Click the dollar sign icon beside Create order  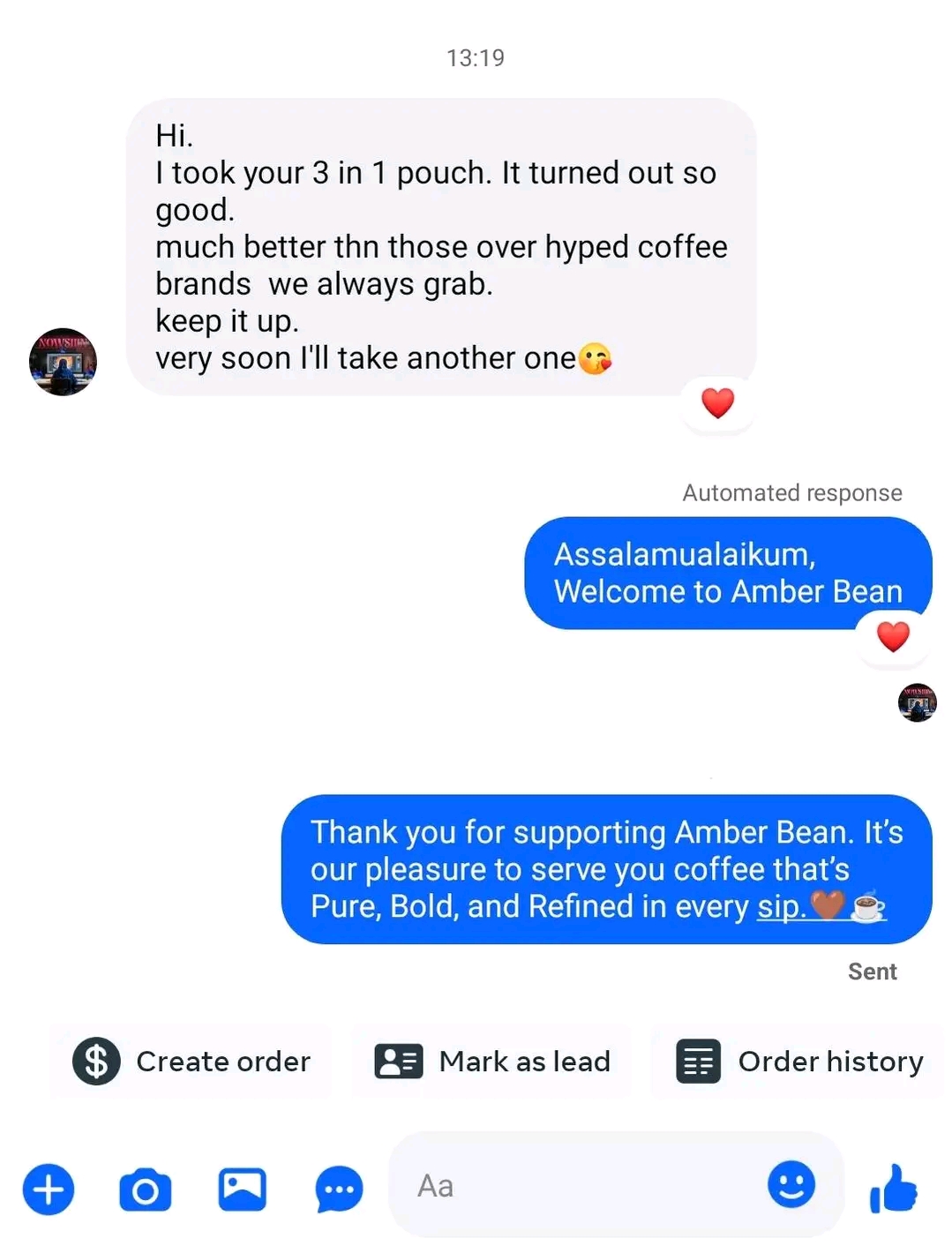click(95, 1062)
